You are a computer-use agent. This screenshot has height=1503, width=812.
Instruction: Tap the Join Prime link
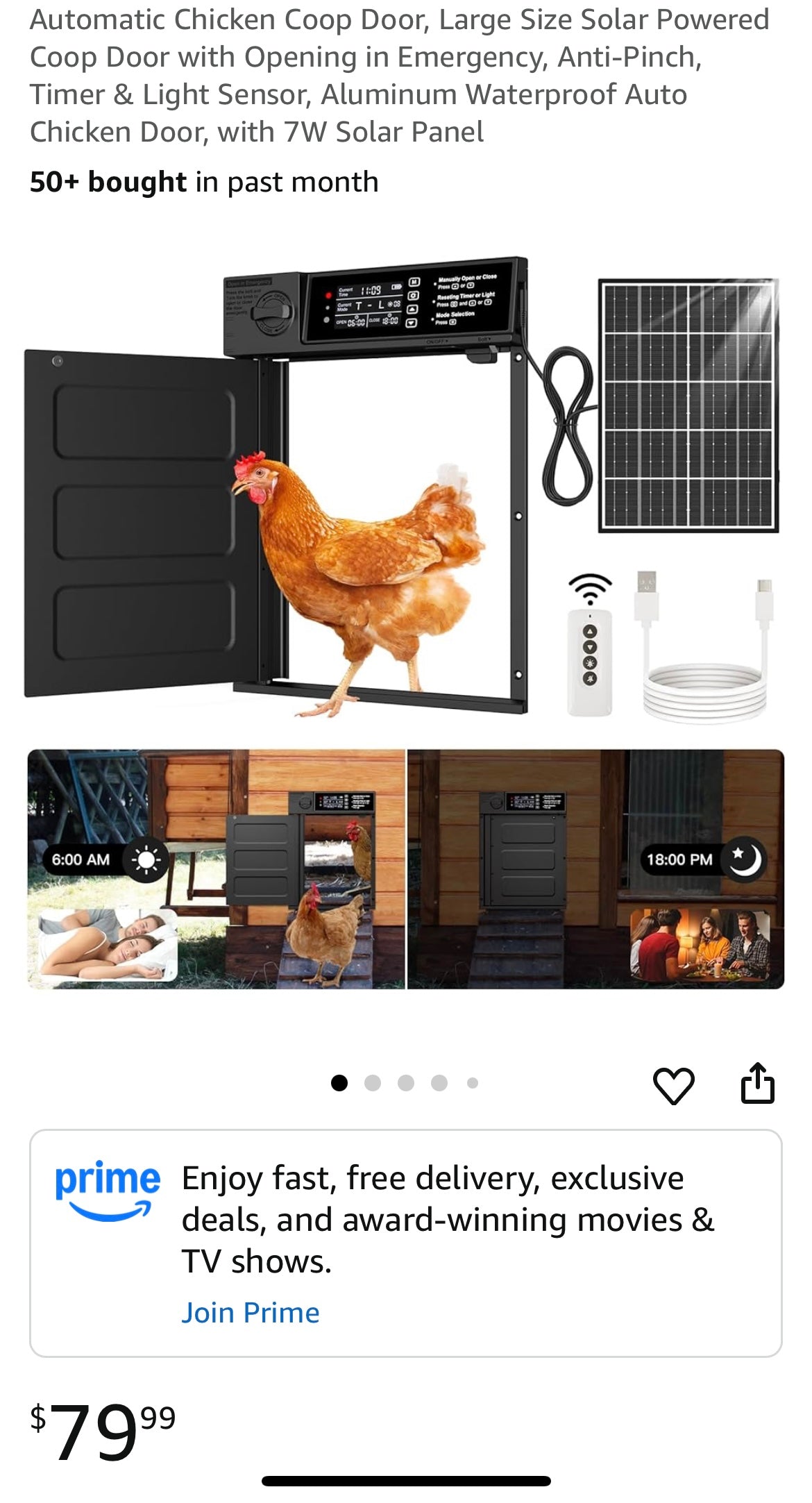tap(250, 1313)
